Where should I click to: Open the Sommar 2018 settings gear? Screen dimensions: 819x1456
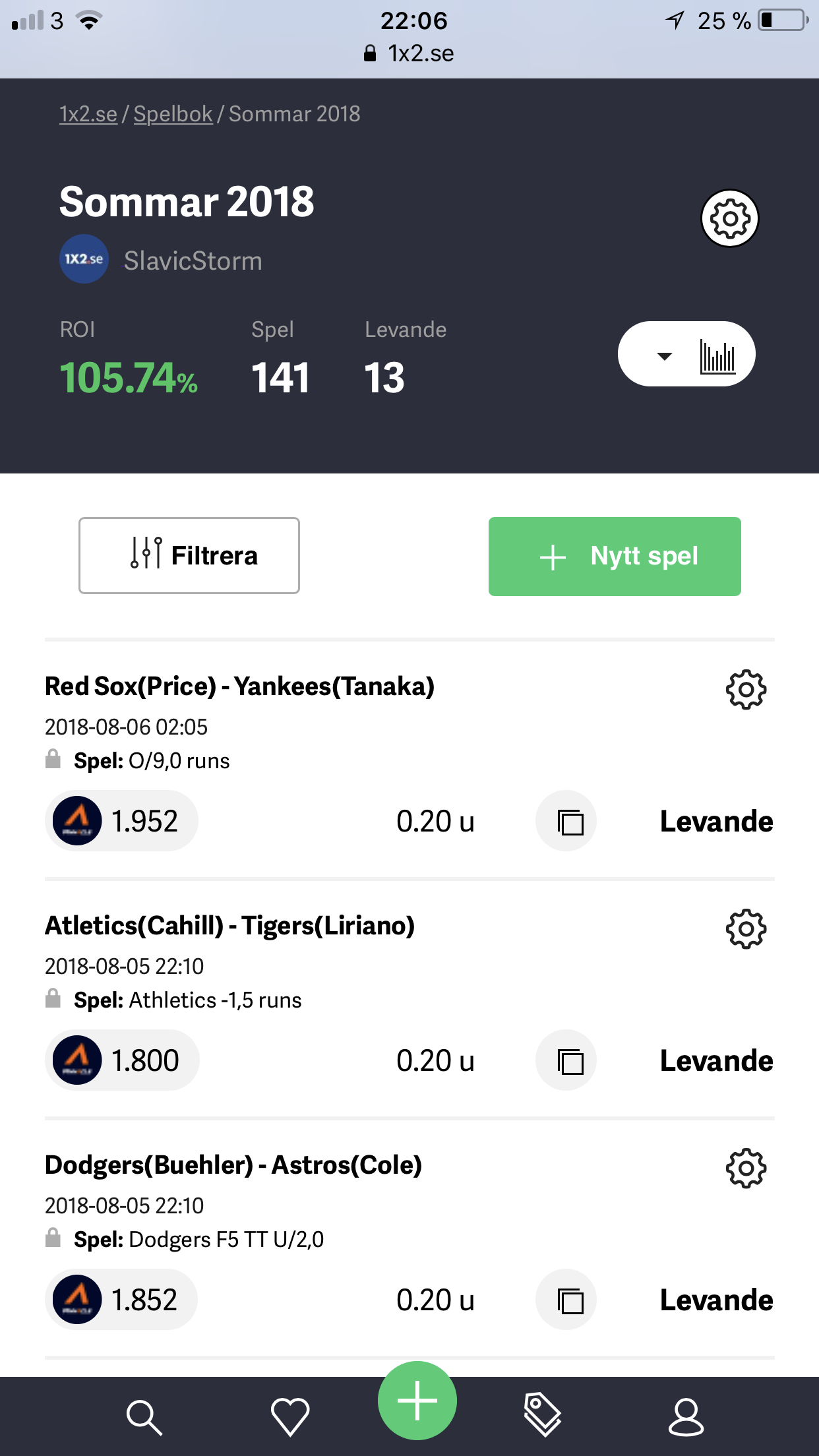729,218
